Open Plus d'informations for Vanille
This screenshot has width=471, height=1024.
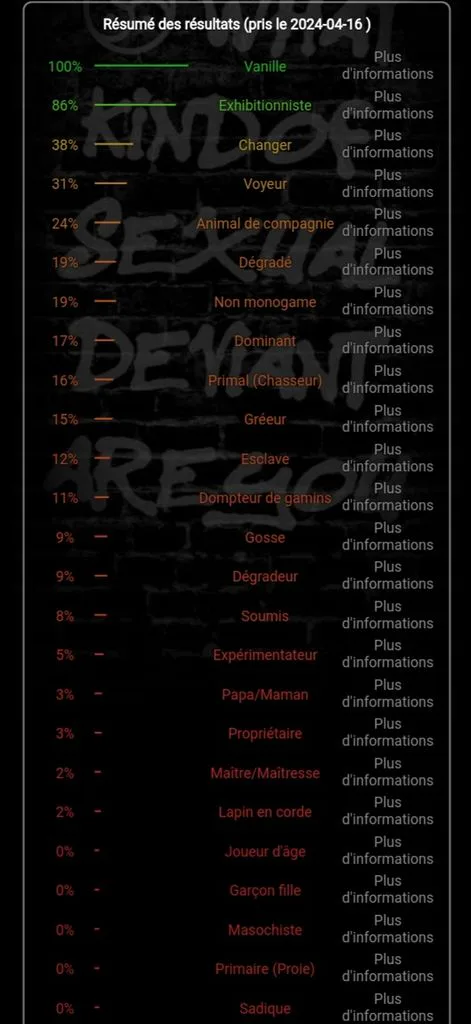point(387,66)
